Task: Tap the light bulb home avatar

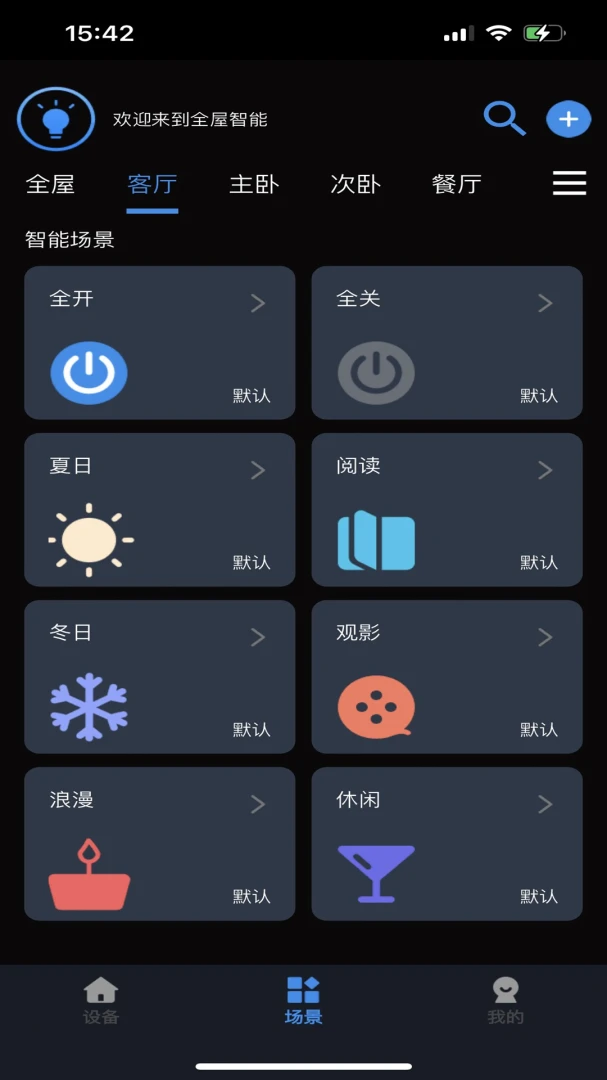Action: (x=56, y=118)
